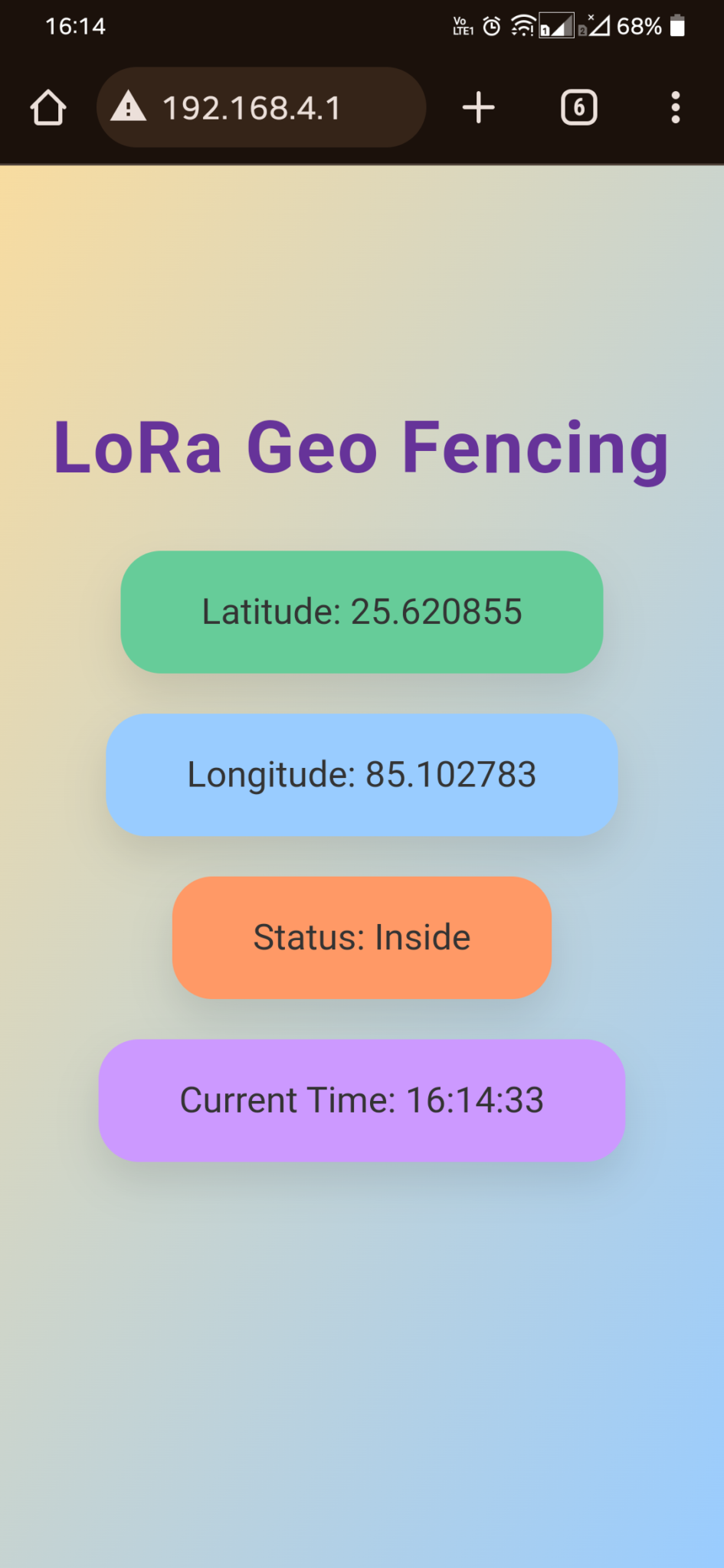
Task: Tap the alarm clock status bar icon
Action: 490,25
